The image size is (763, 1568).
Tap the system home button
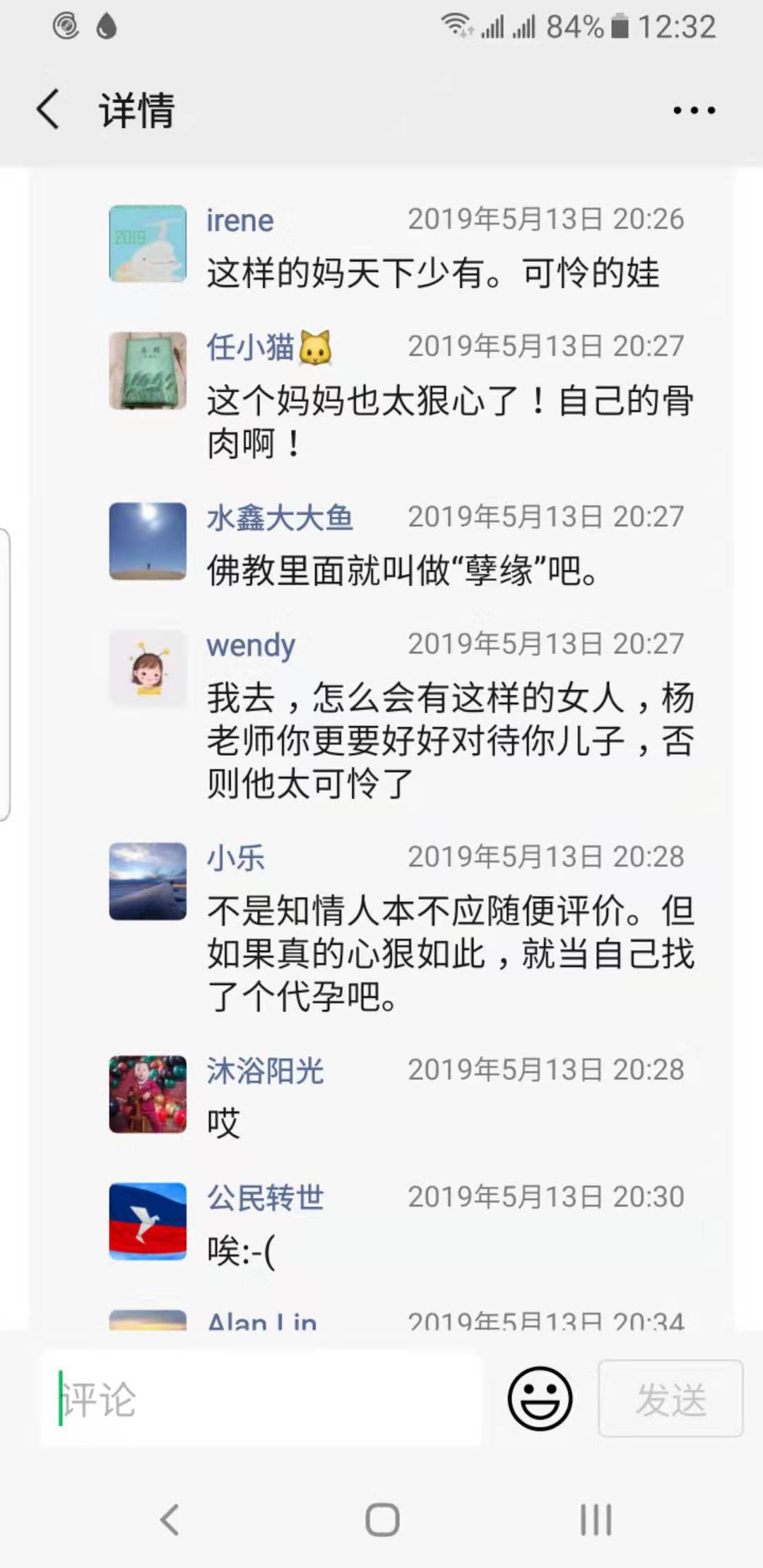point(382,1520)
